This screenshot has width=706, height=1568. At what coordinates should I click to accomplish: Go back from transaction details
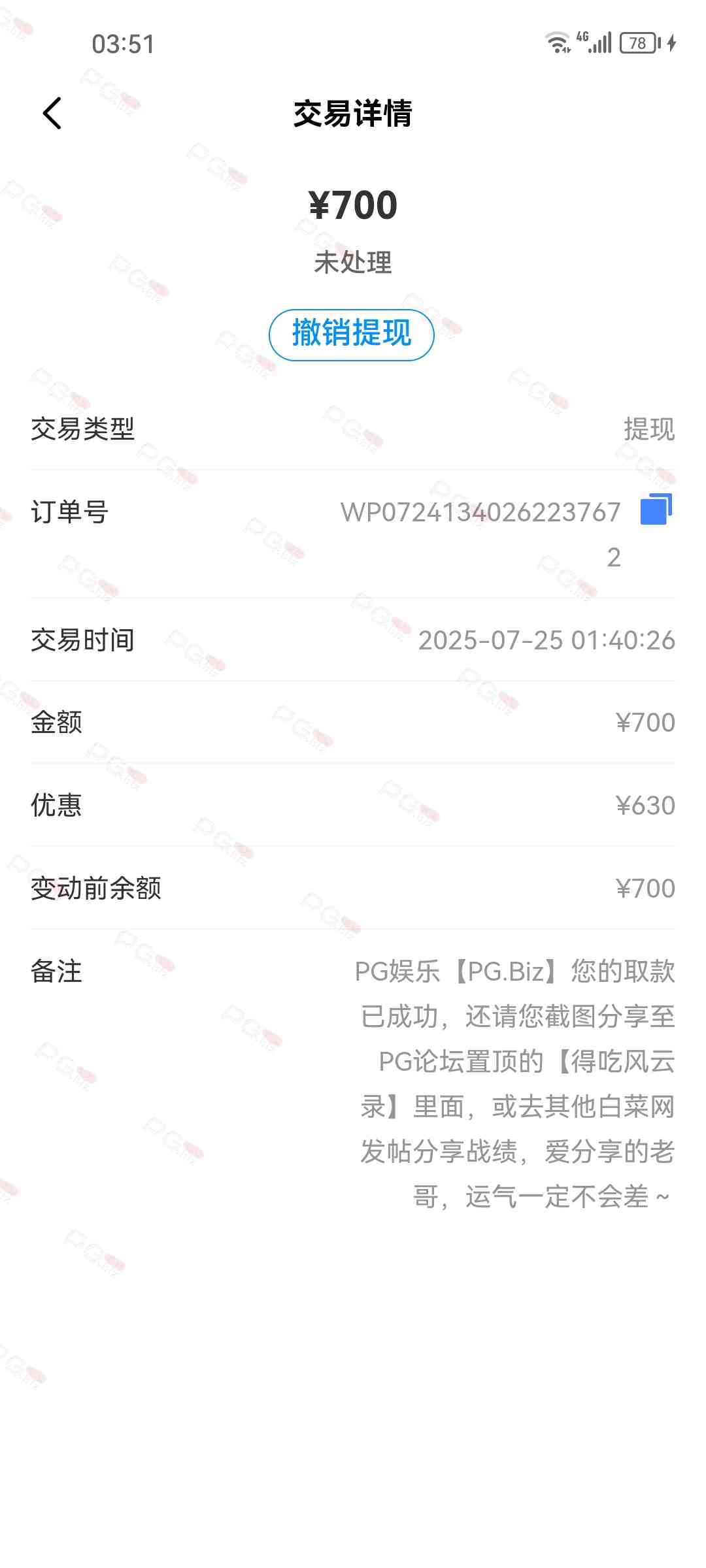click(x=52, y=113)
